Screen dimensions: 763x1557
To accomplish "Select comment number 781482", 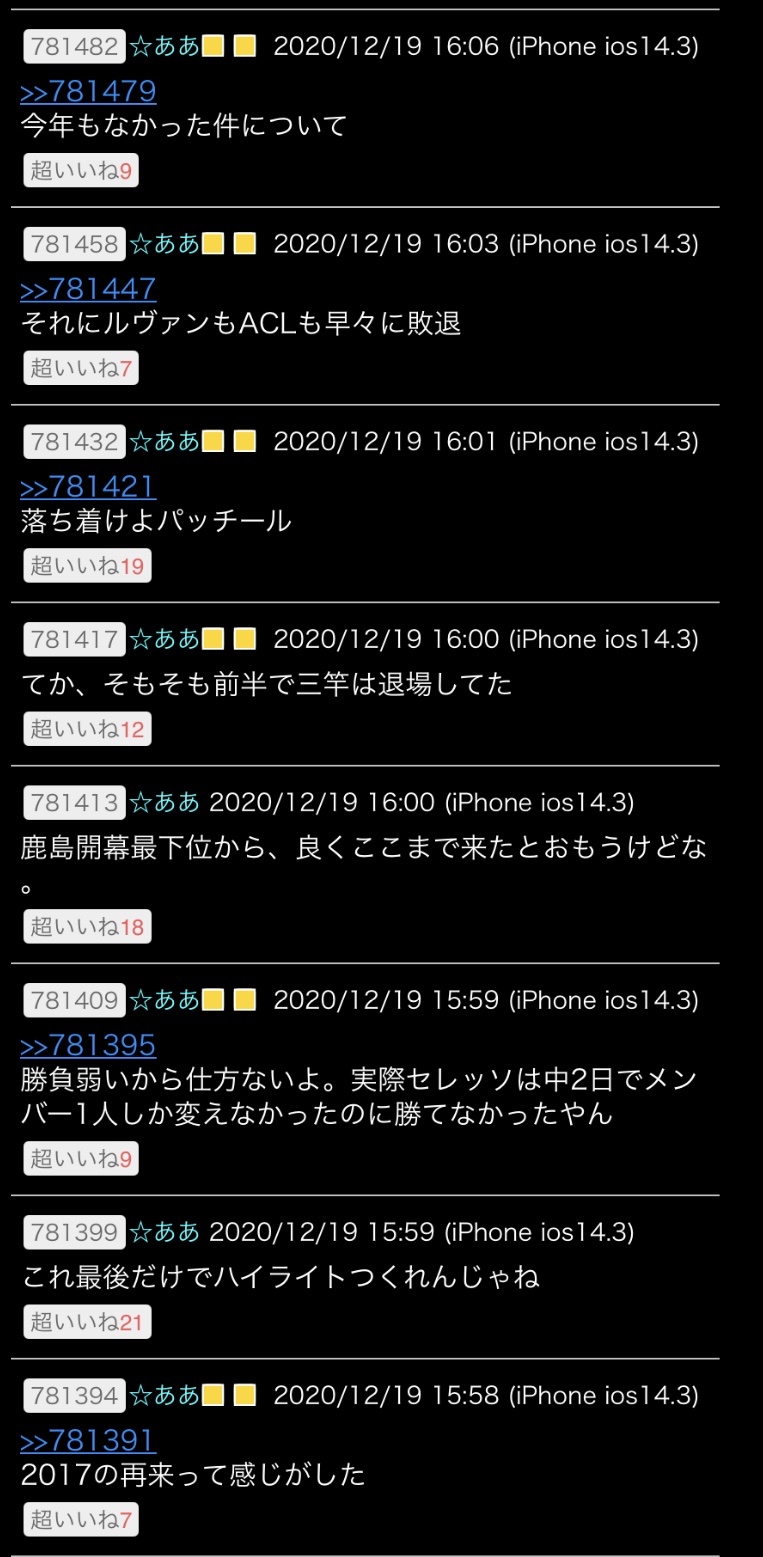I will click(x=74, y=46).
